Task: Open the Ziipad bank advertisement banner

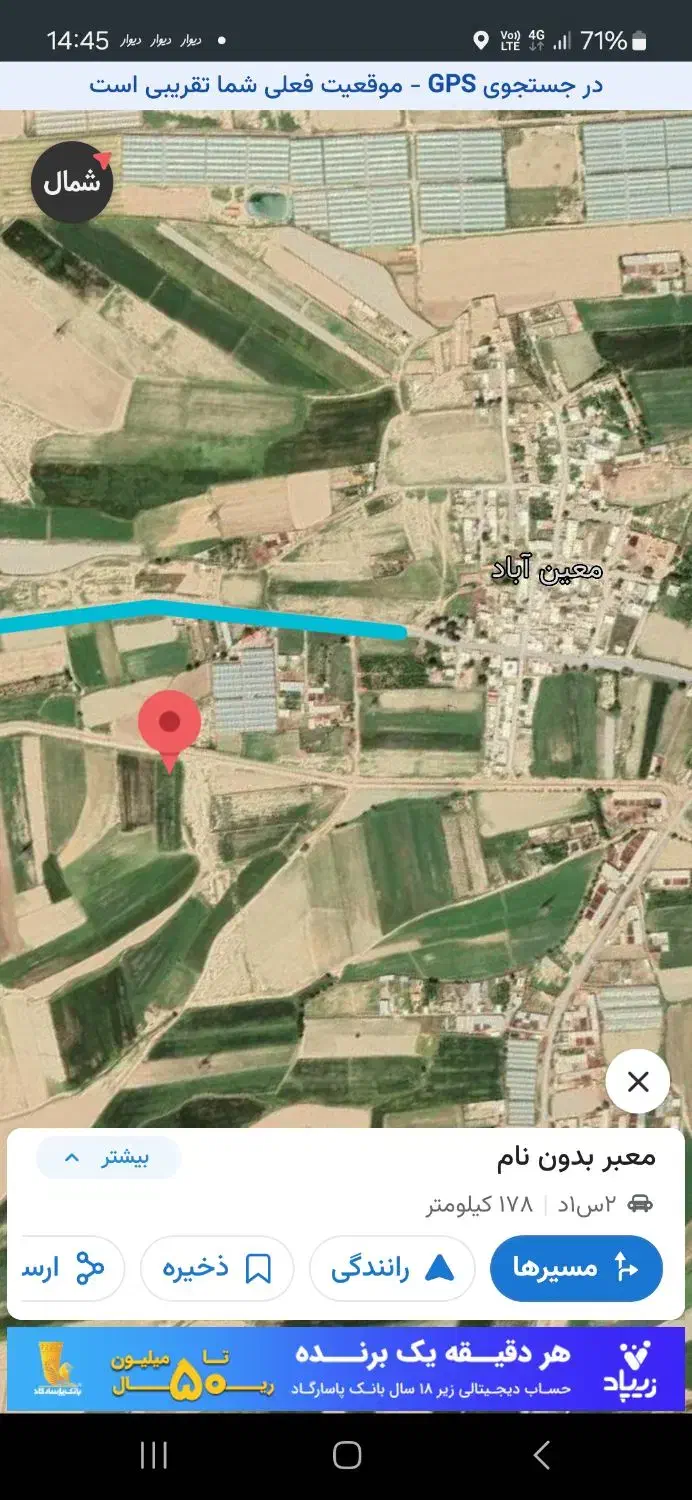Action: (x=346, y=1368)
